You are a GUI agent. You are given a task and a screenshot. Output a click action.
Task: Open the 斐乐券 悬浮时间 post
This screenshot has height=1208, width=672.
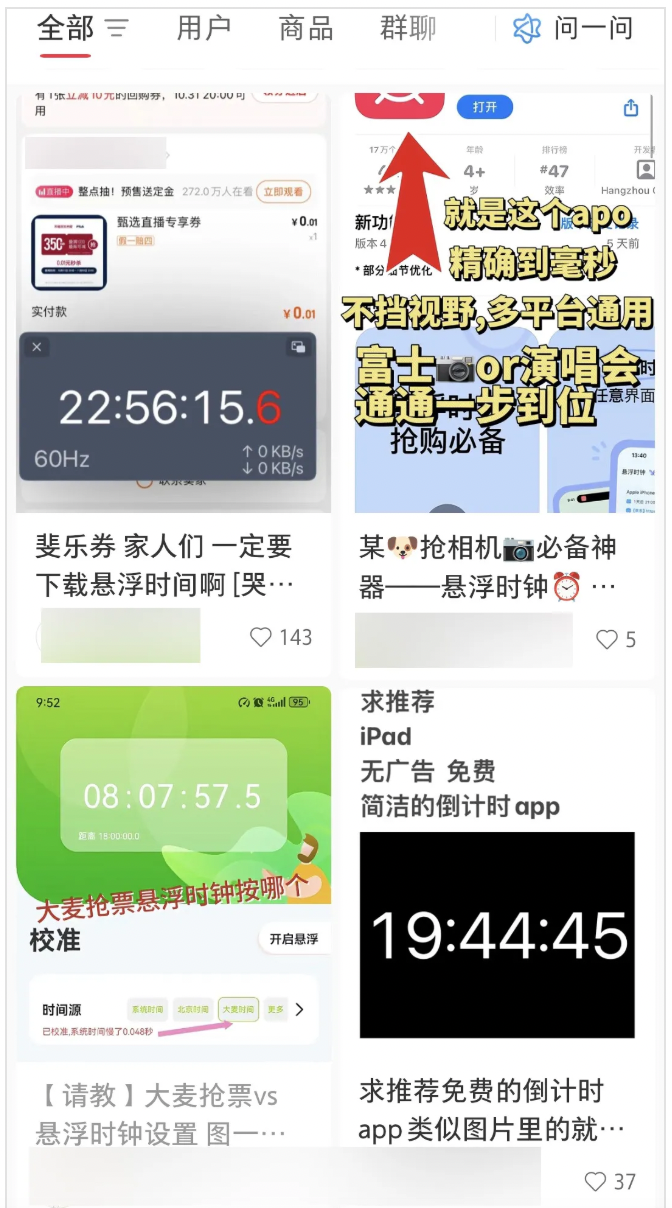(172, 565)
